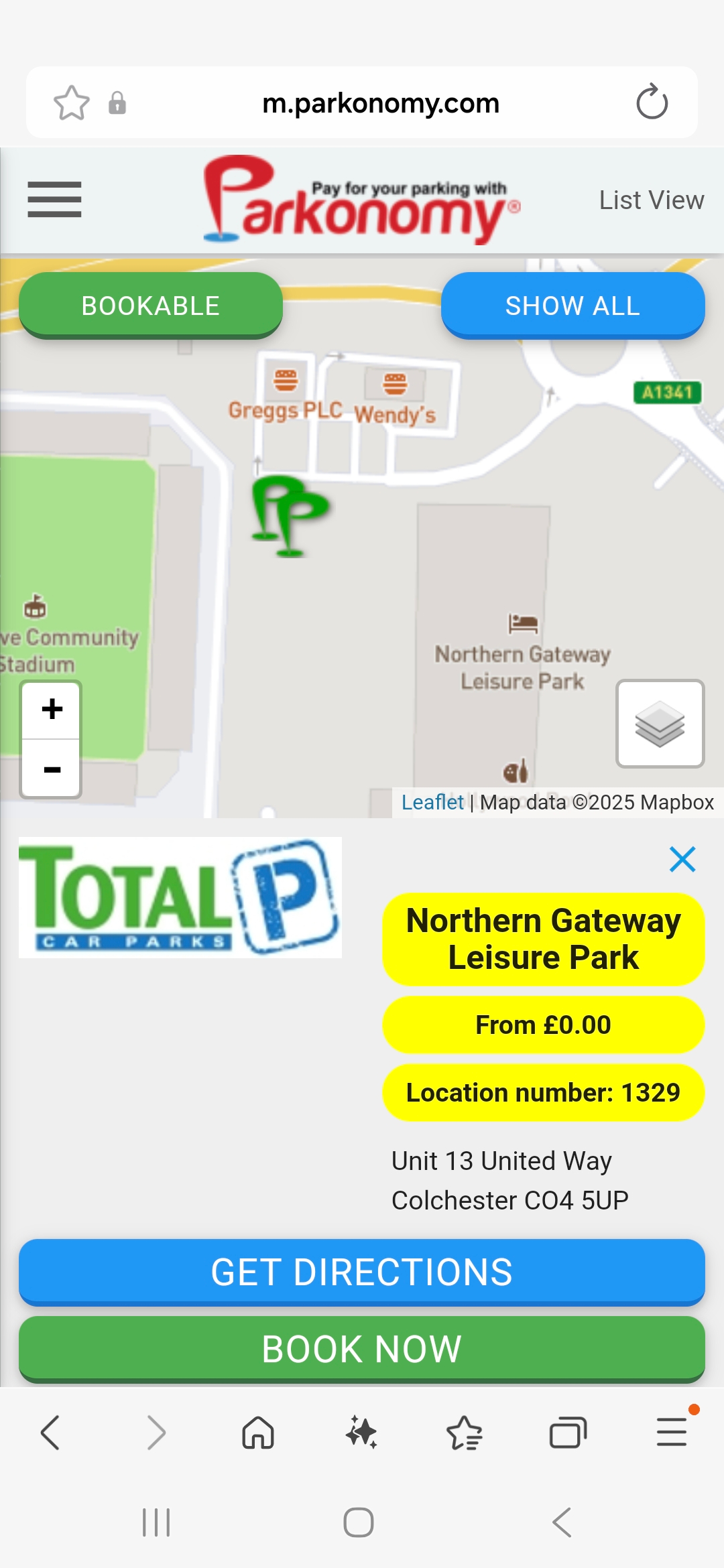The width and height of the screenshot is (724, 1568).
Task: Go back to the previous page
Action: (51, 1433)
